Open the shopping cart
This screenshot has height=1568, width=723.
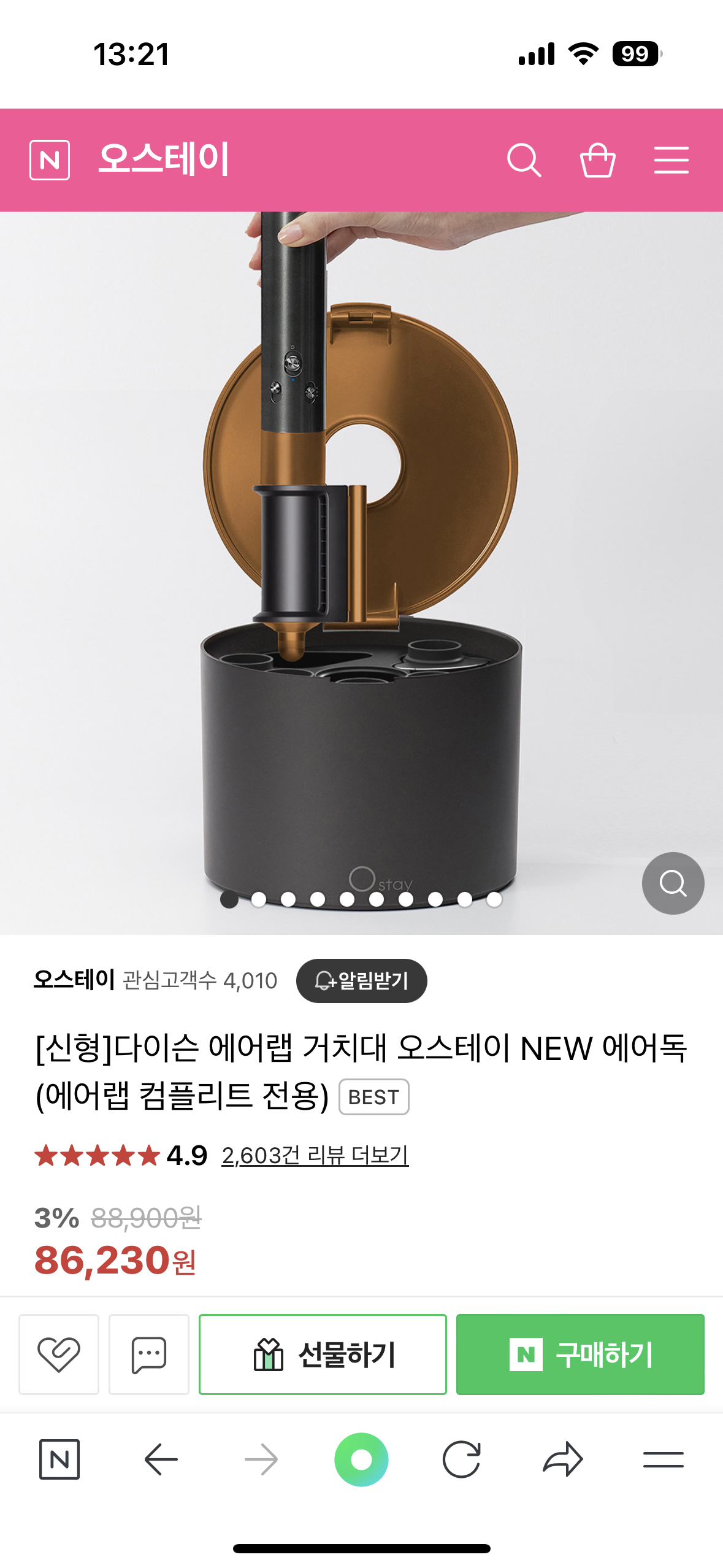(597, 160)
